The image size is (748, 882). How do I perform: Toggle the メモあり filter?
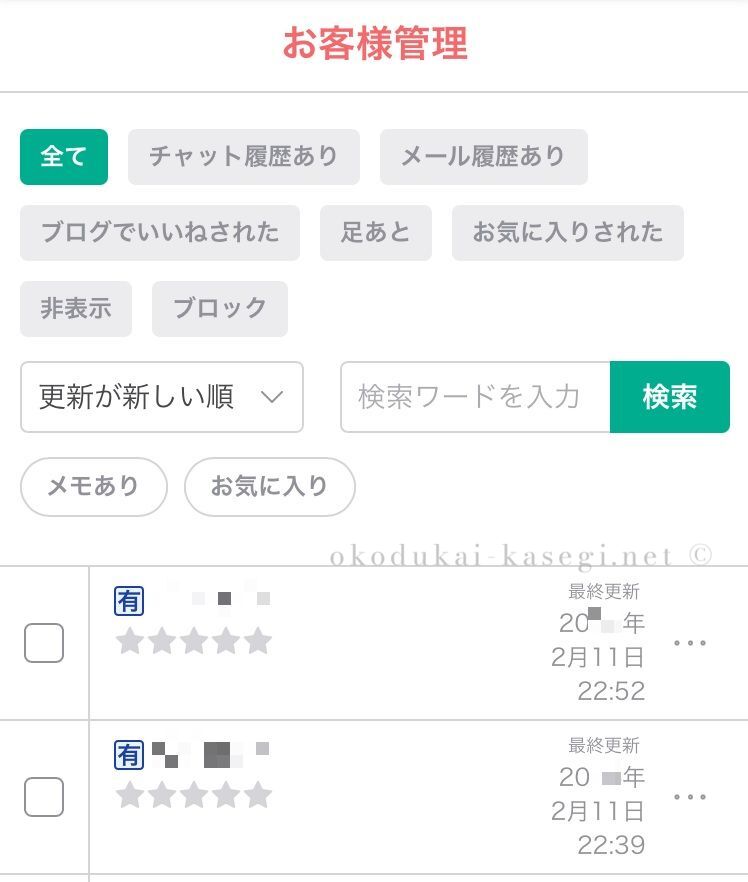93,487
